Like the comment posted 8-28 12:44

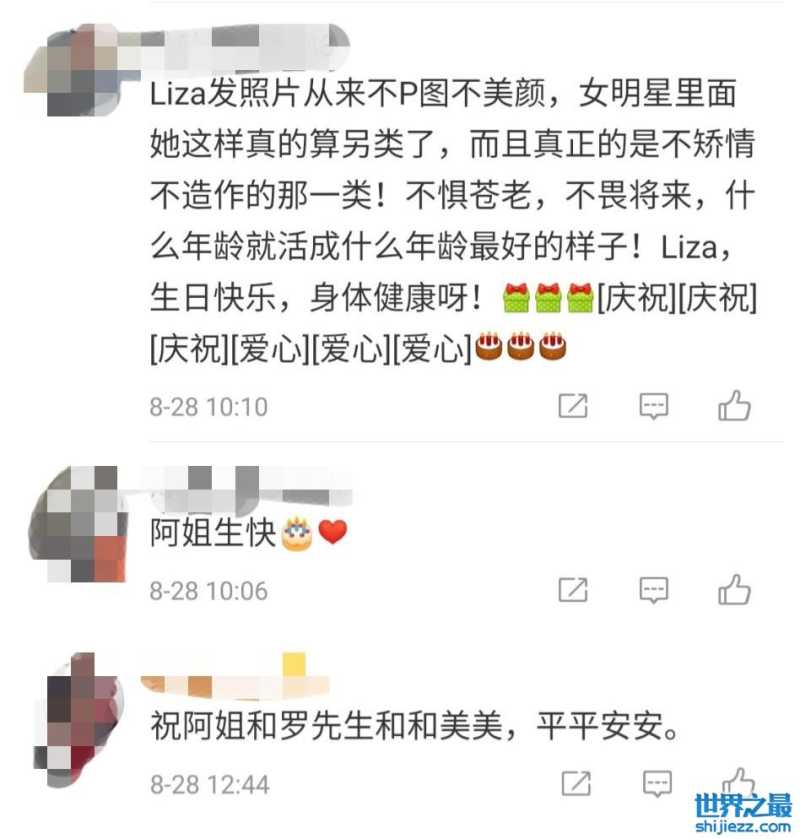(738, 780)
